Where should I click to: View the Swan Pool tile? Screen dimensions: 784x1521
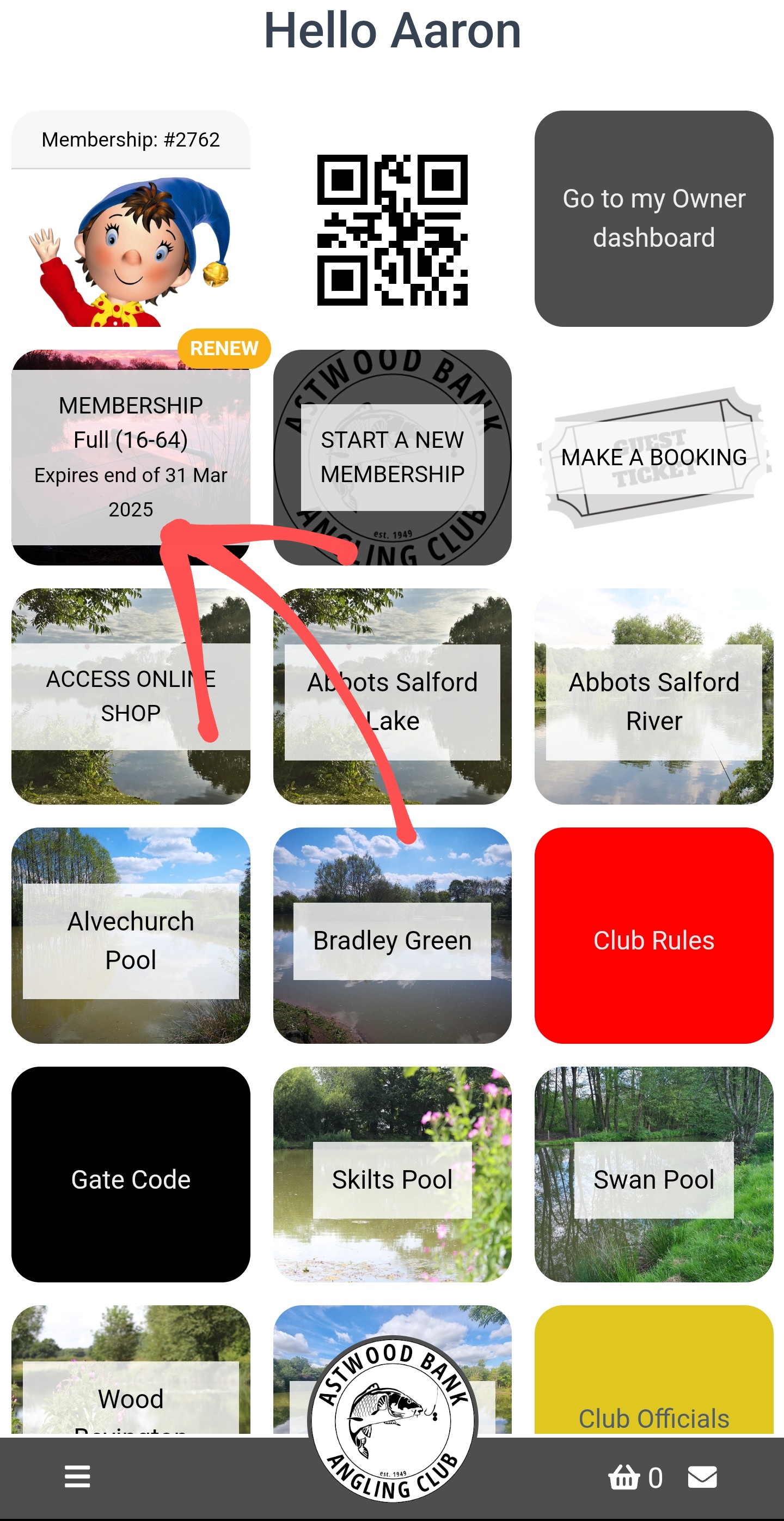coord(653,1179)
